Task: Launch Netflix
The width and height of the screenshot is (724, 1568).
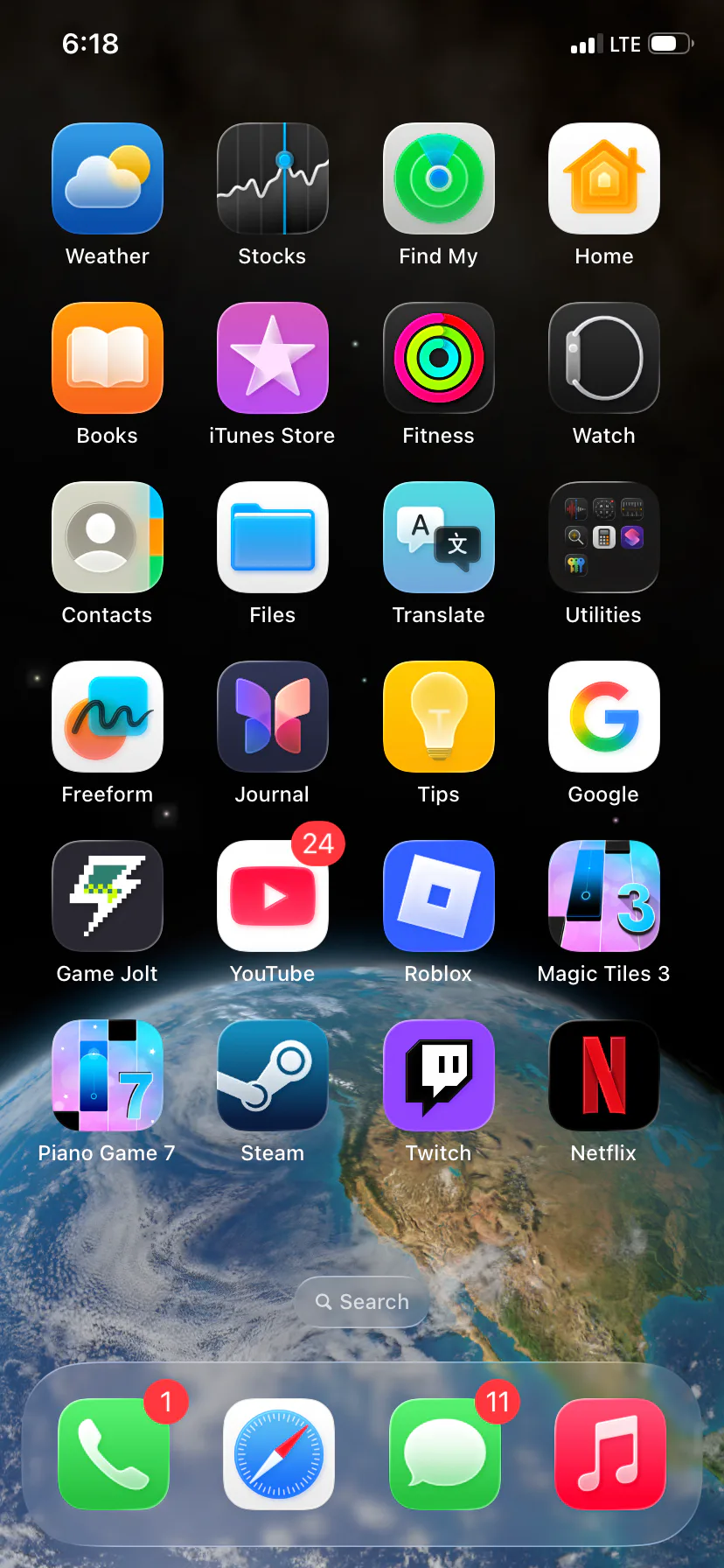Action: click(x=603, y=1075)
